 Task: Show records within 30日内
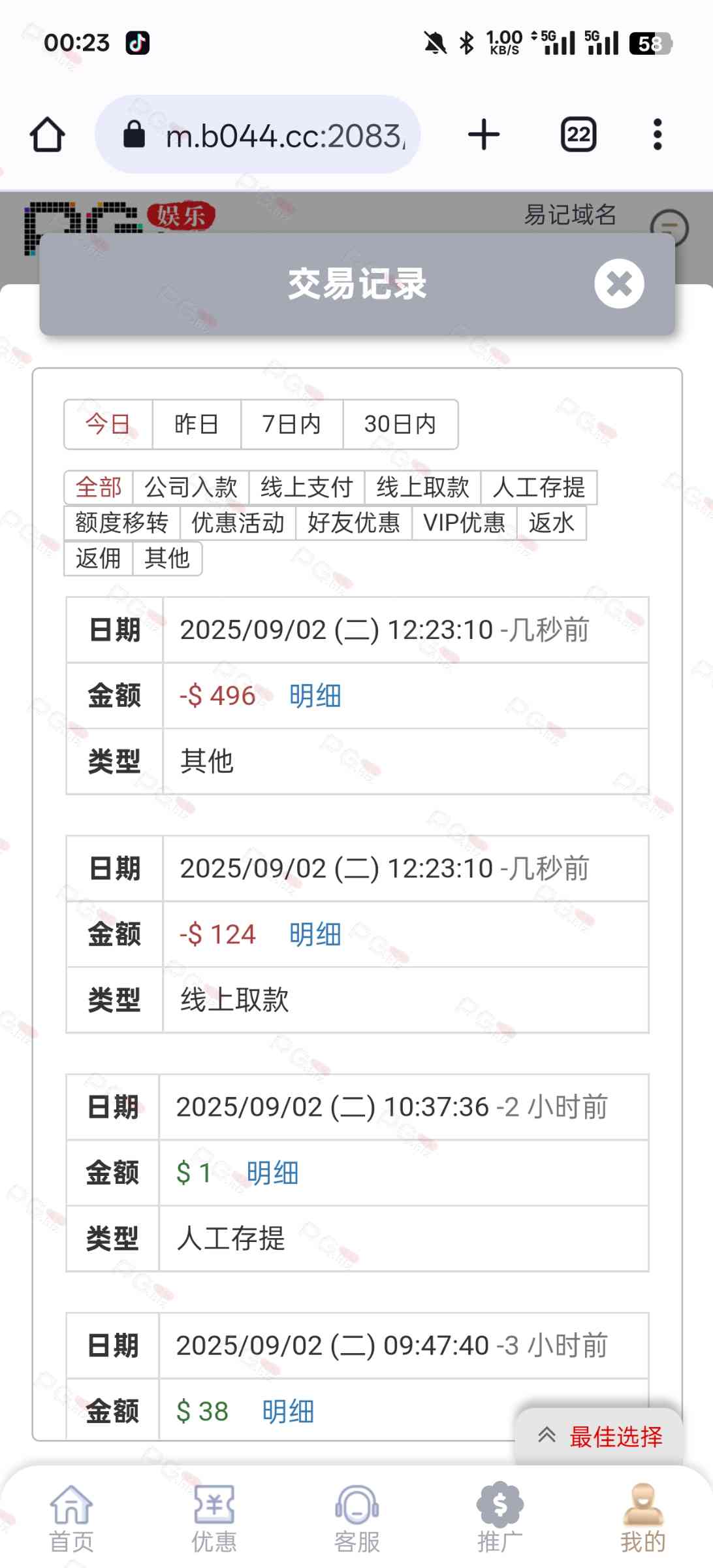pos(400,424)
